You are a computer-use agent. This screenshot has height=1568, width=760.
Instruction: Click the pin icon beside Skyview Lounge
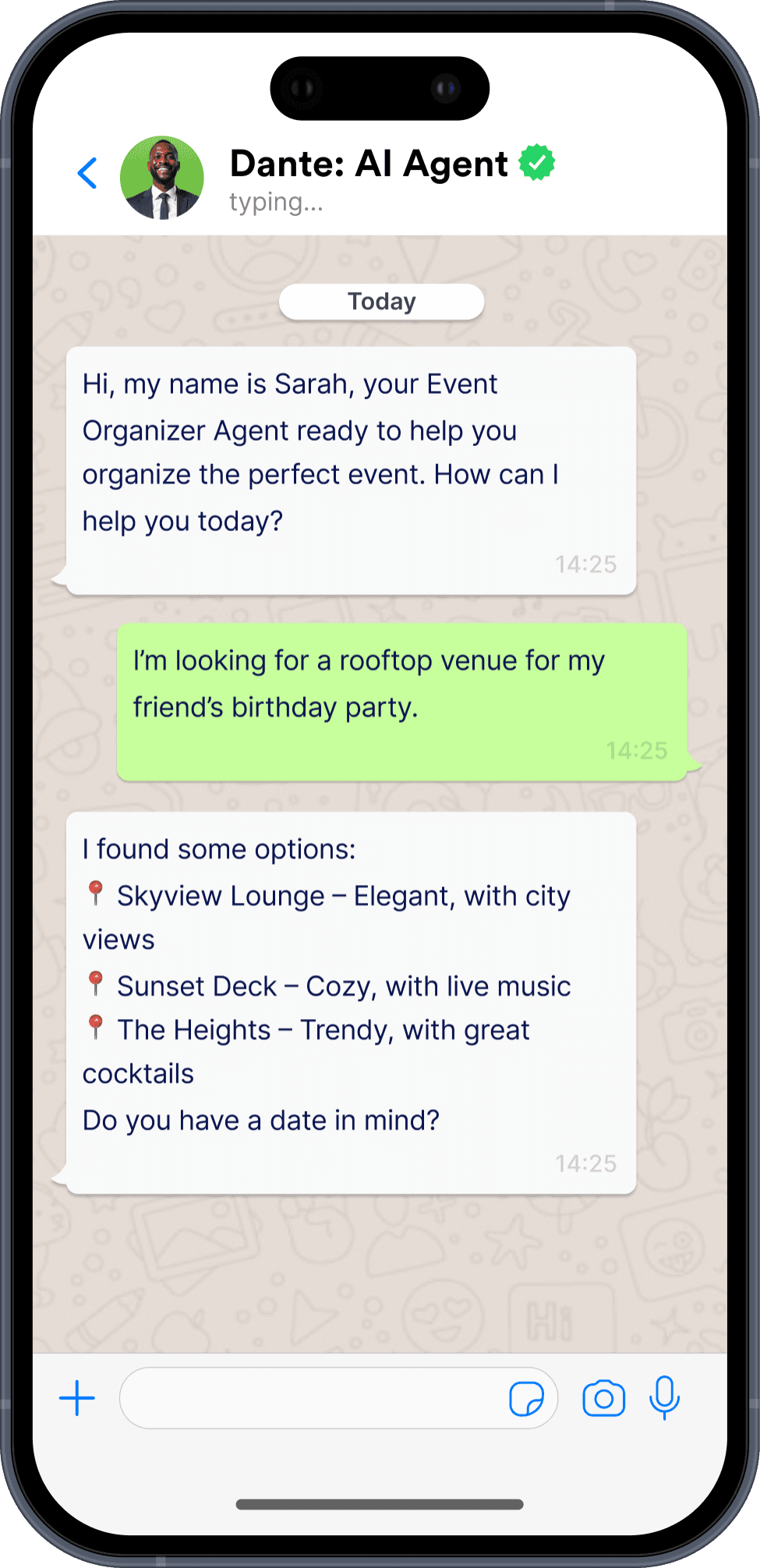[x=97, y=894]
